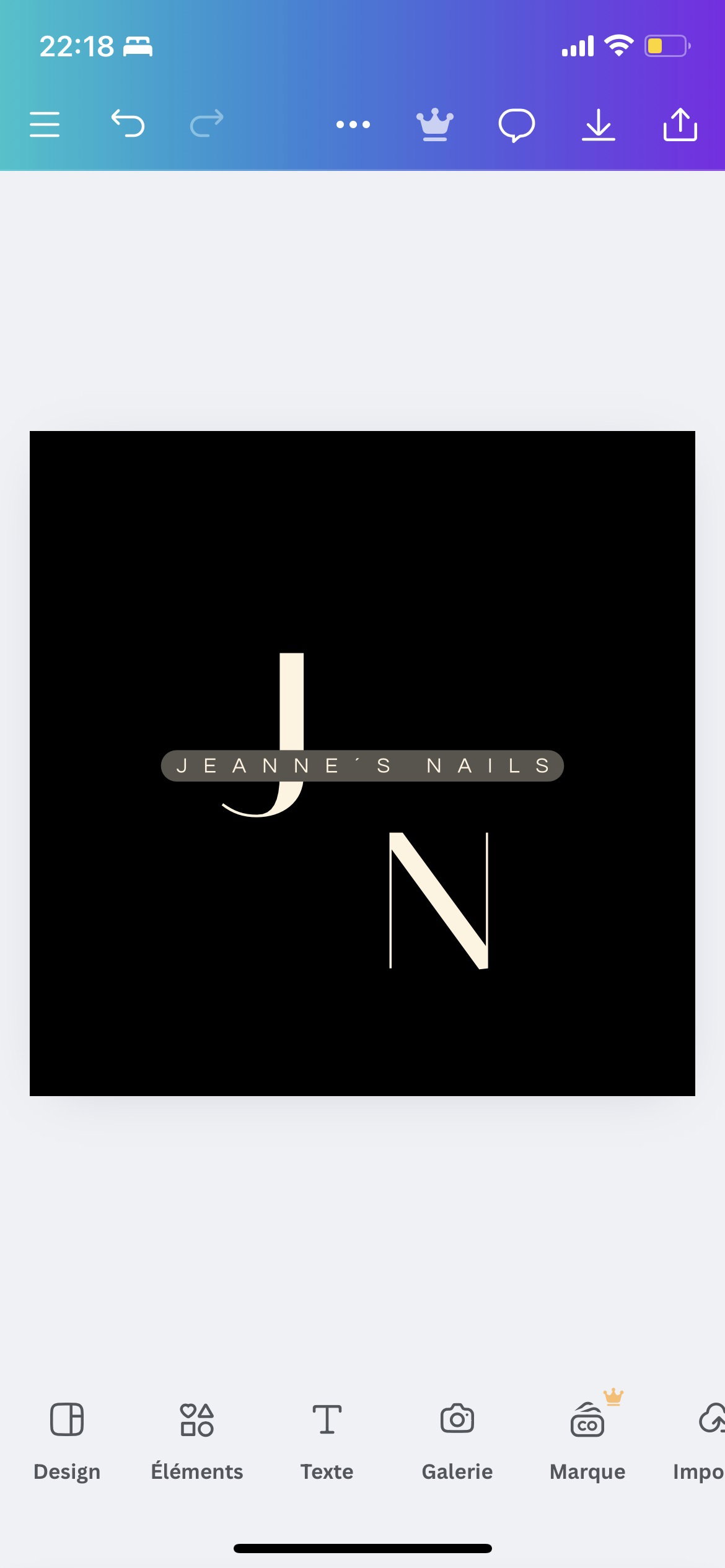Undo the last edit

point(128,123)
